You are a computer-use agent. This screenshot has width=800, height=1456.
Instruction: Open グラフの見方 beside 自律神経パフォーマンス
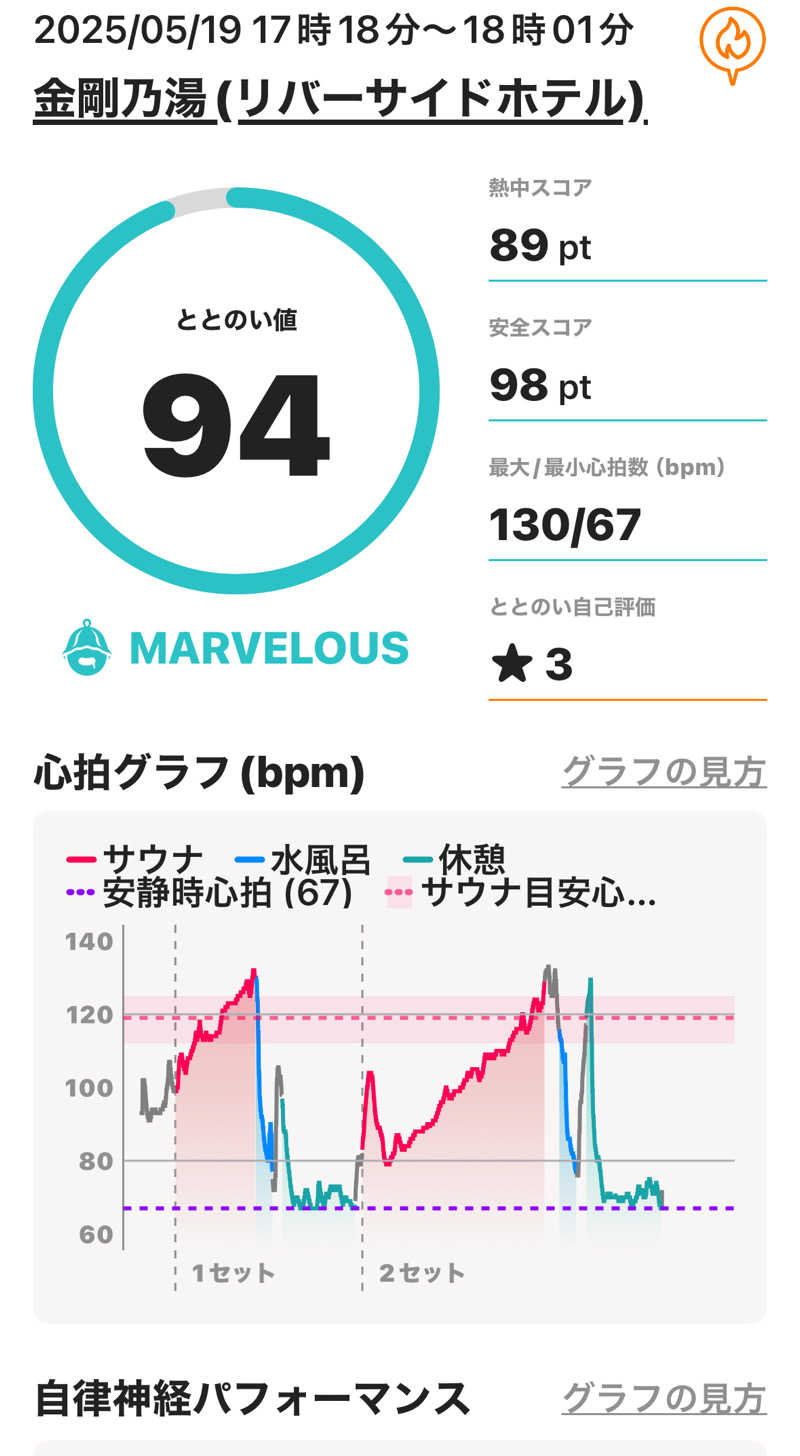click(x=664, y=1398)
